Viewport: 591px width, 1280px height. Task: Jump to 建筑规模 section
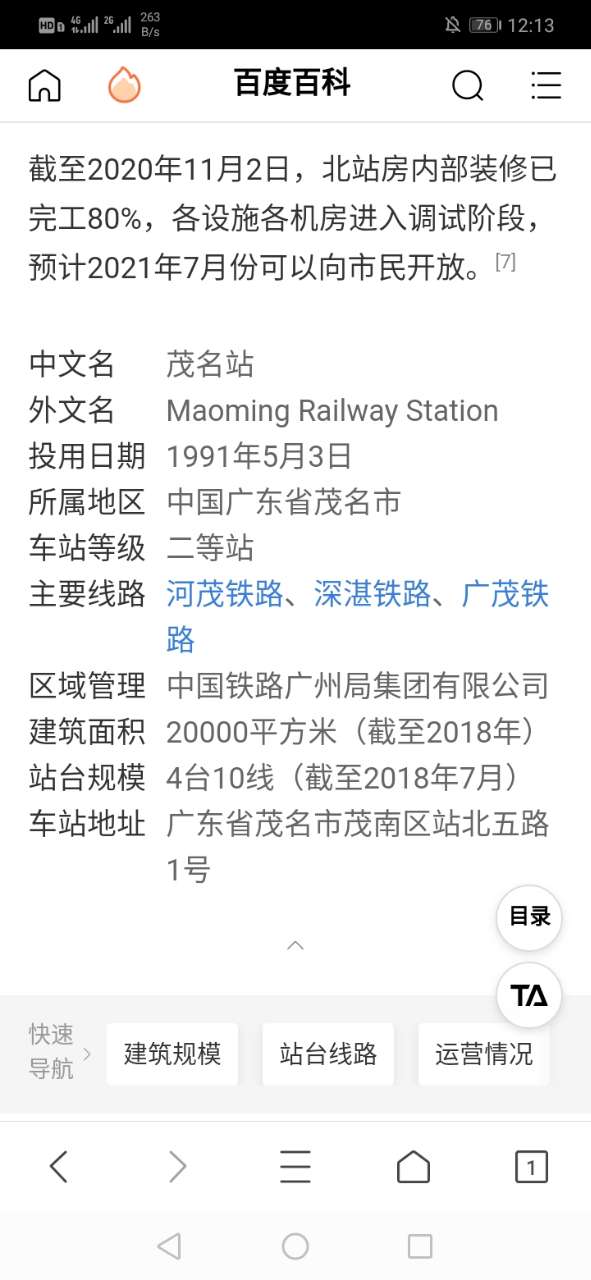click(172, 1054)
